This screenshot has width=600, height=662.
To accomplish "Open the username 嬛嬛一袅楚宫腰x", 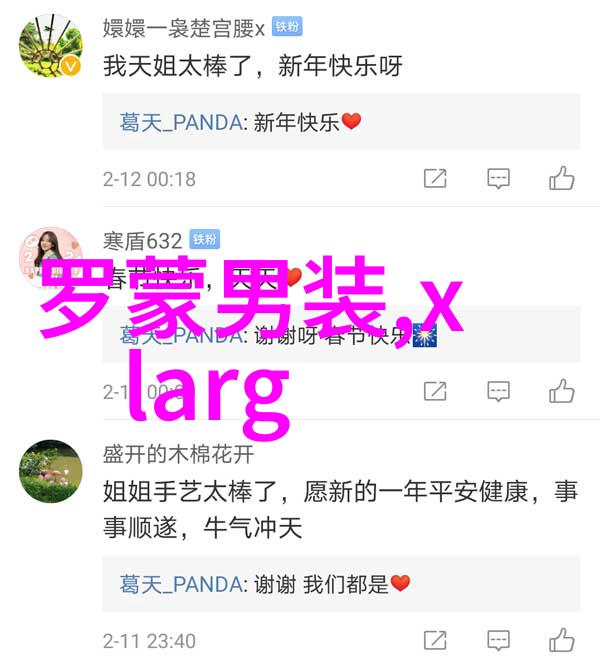I will pyautogui.click(x=184, y=28).
